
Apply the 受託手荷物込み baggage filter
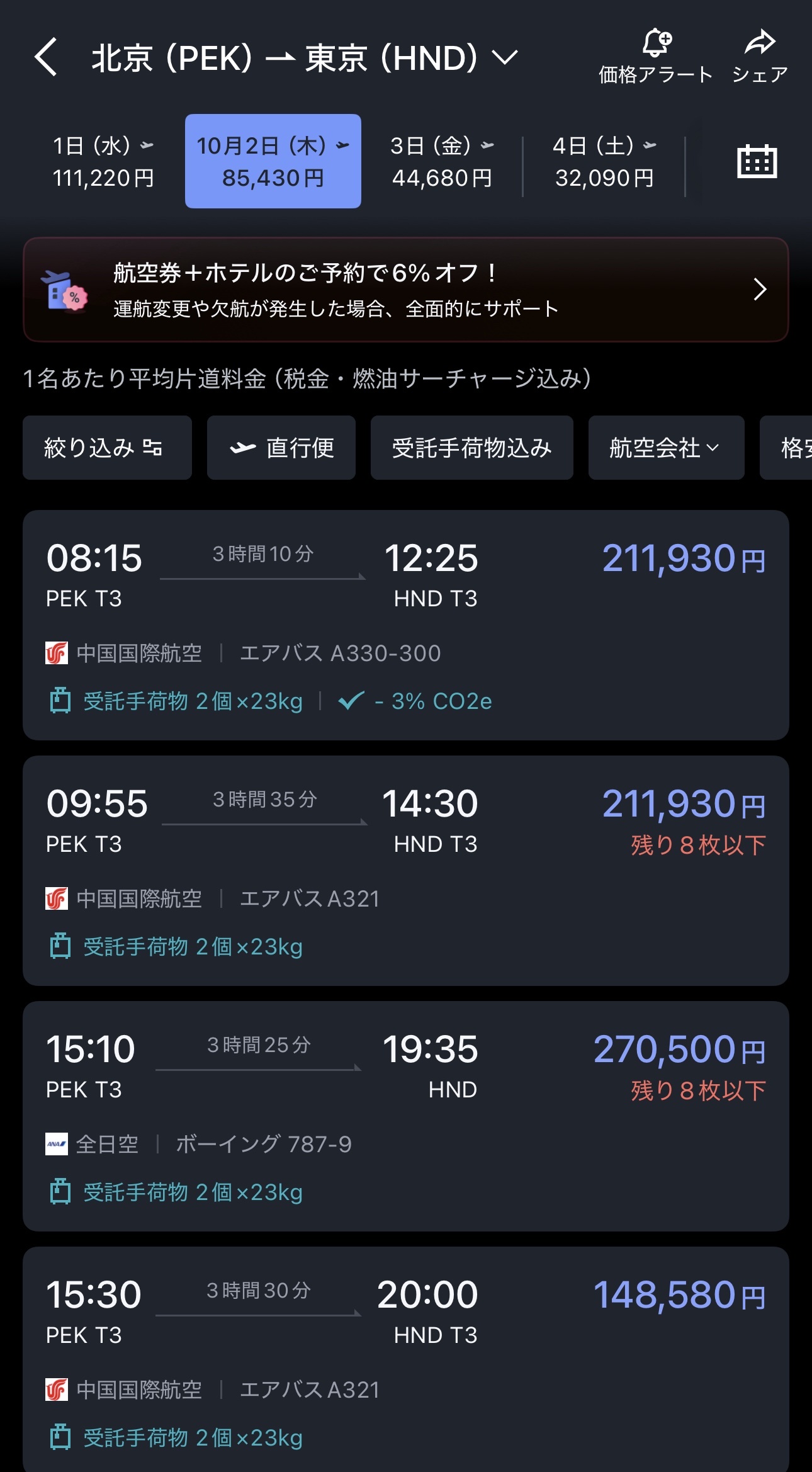(471, 448)
